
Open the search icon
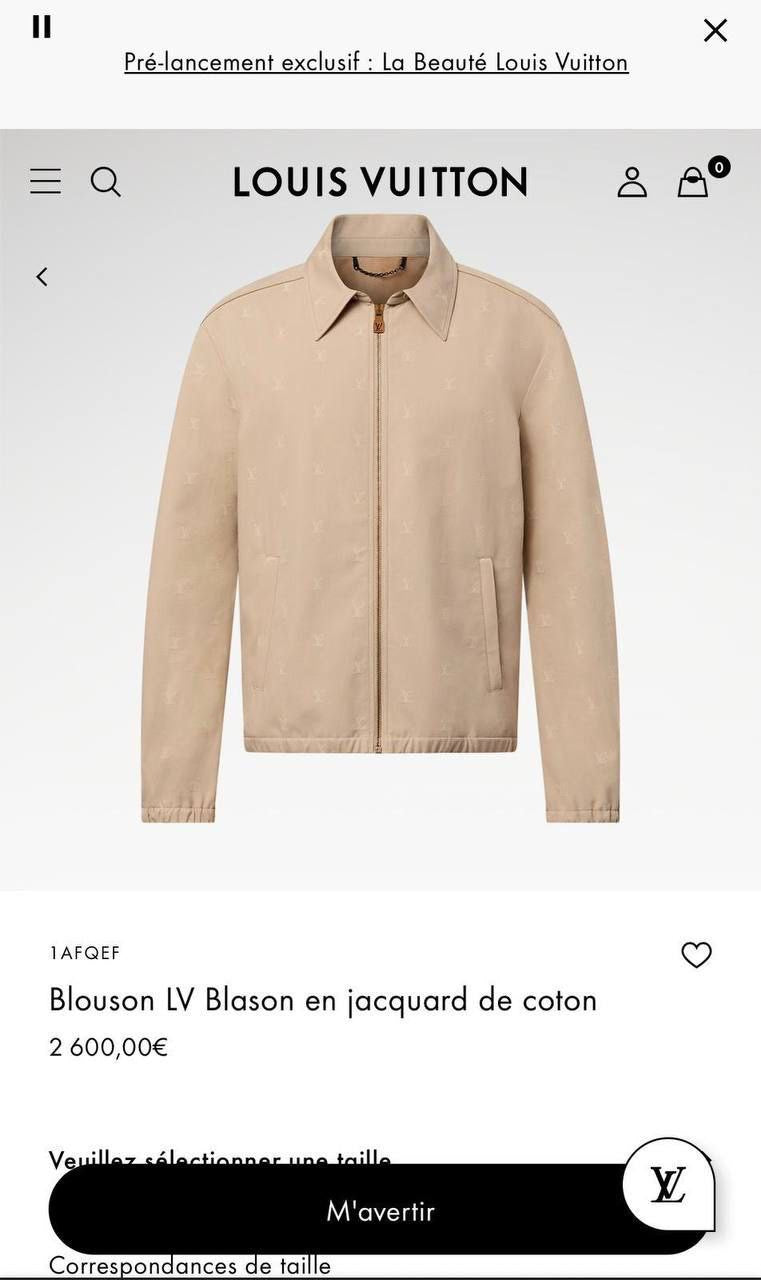(106, 182)
